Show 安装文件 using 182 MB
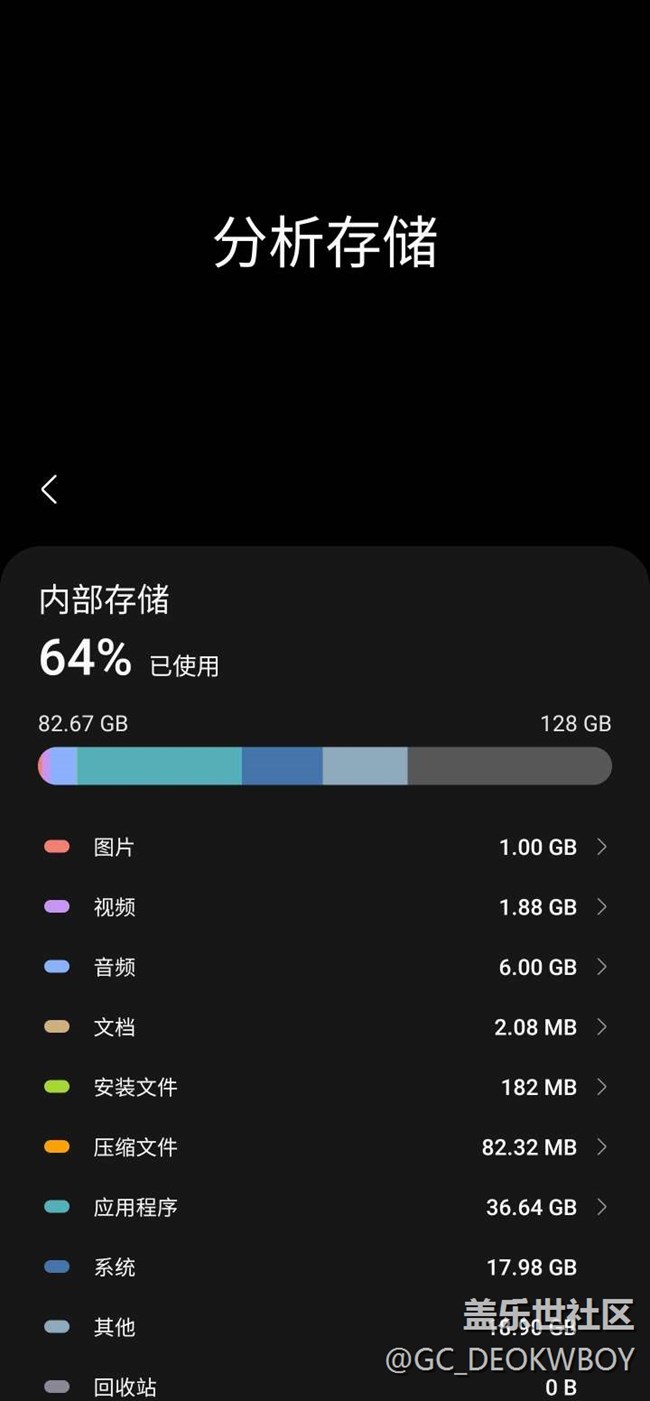 click(x=324, y=1087)
